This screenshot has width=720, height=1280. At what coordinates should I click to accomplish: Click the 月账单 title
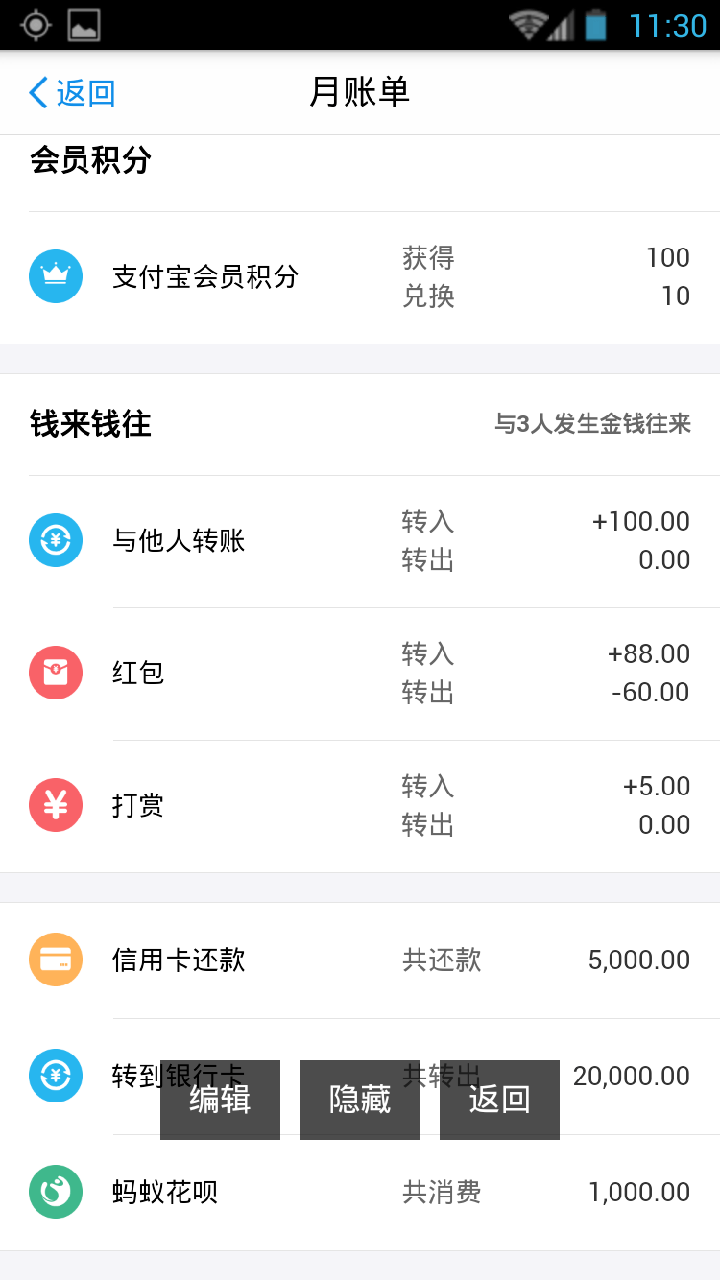click(359, 92)
